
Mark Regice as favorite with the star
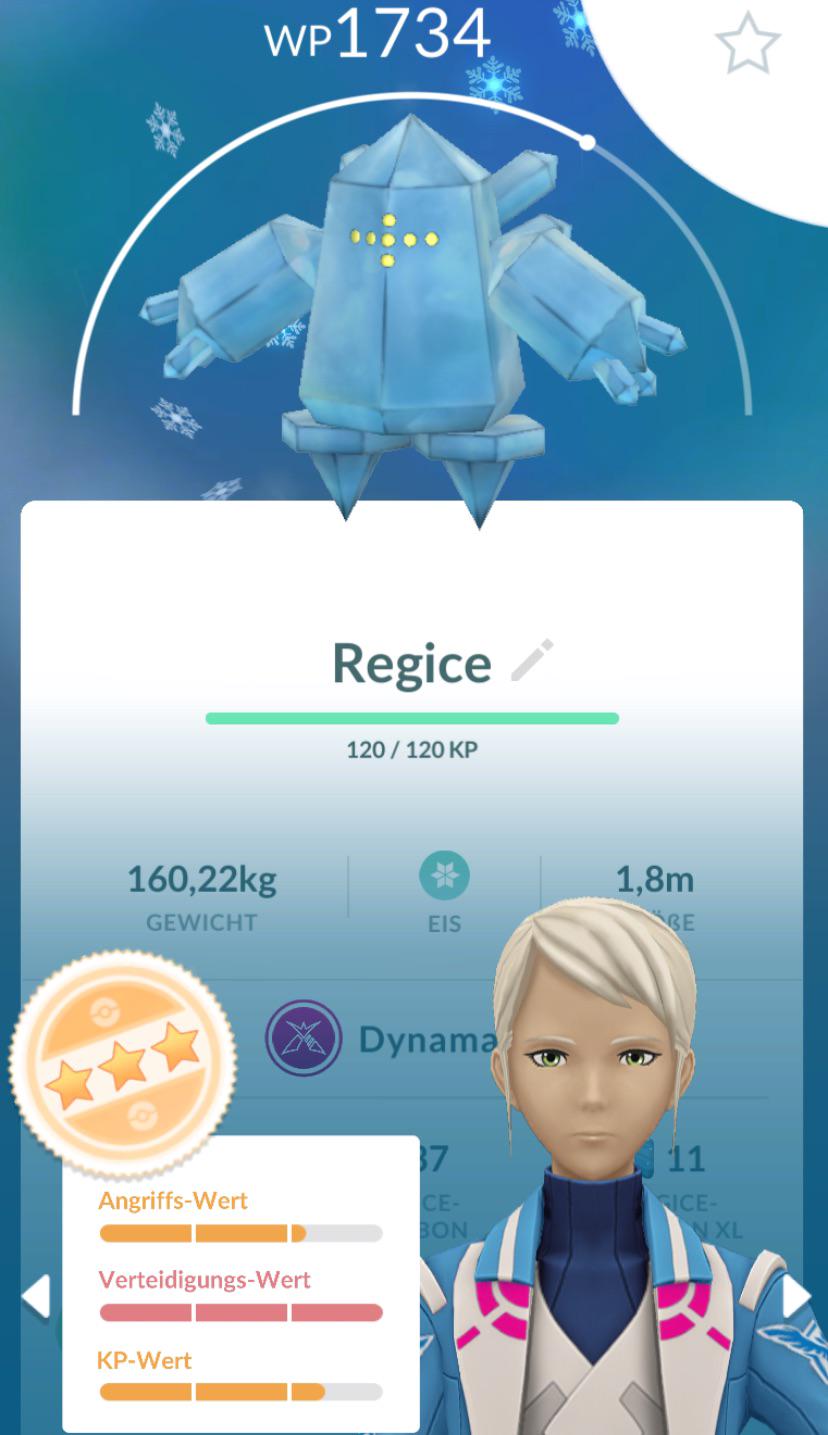point(747,46)
